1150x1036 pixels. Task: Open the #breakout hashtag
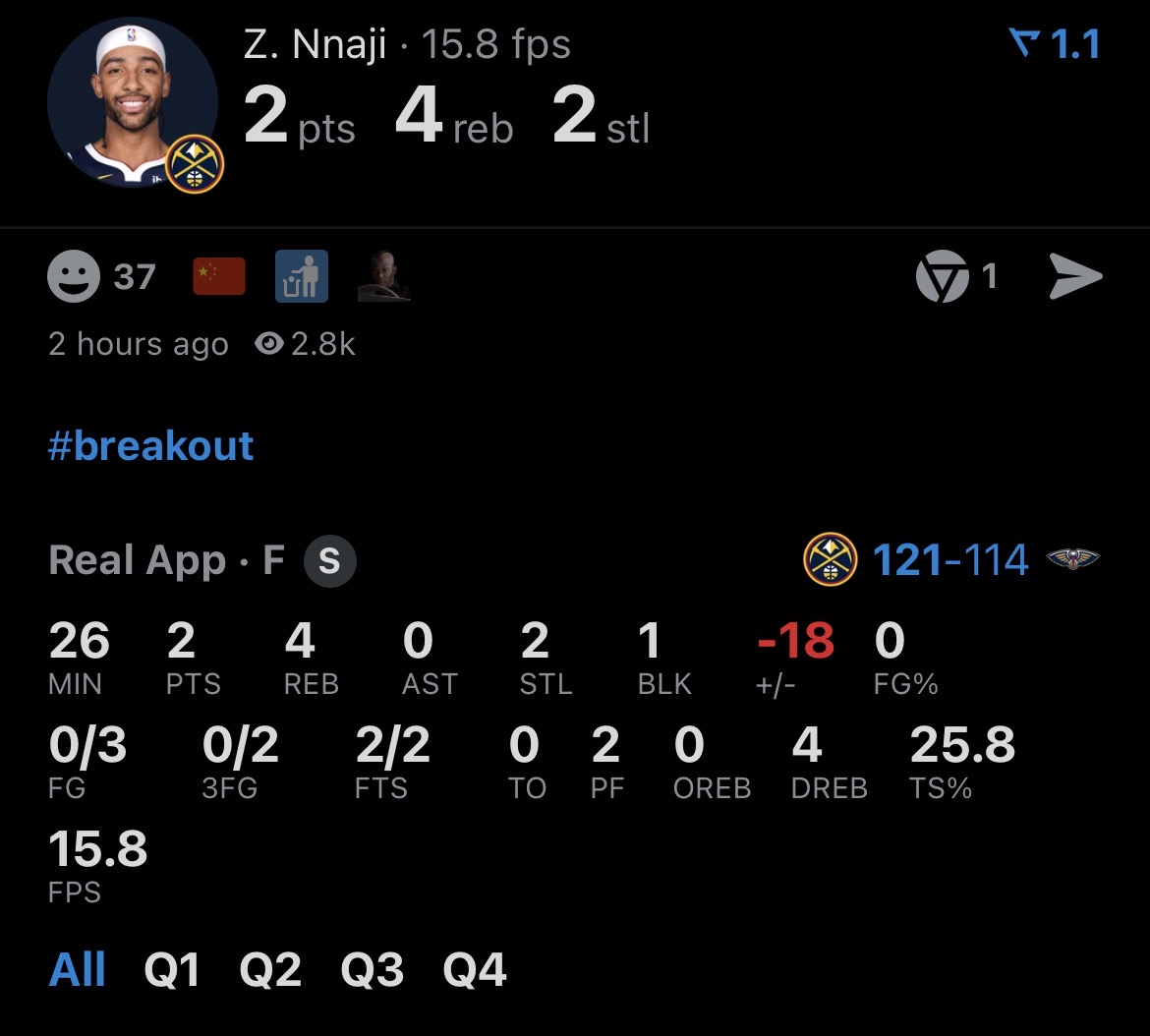151,446
